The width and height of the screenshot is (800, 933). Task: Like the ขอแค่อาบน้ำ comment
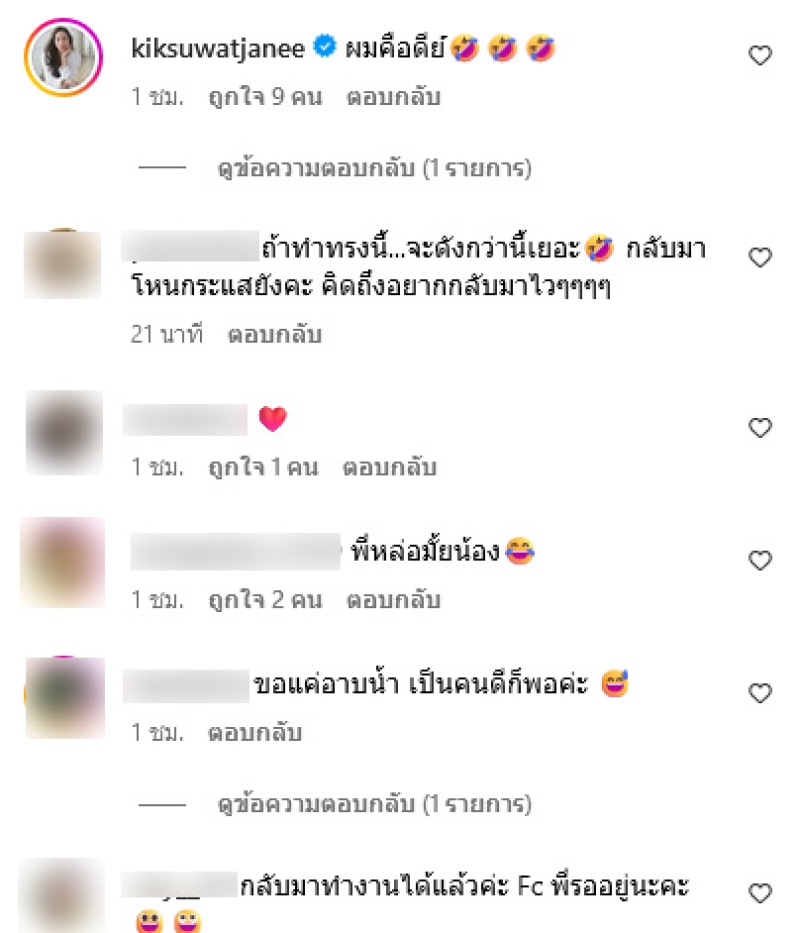(x=760, y=692)
